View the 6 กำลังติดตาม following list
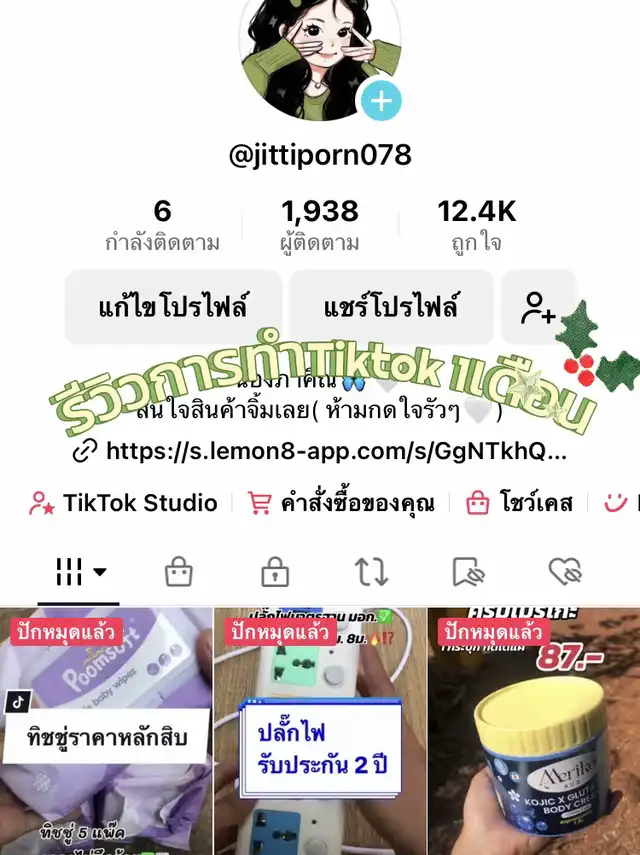This screenshot has width=640, height=855. 162,225
